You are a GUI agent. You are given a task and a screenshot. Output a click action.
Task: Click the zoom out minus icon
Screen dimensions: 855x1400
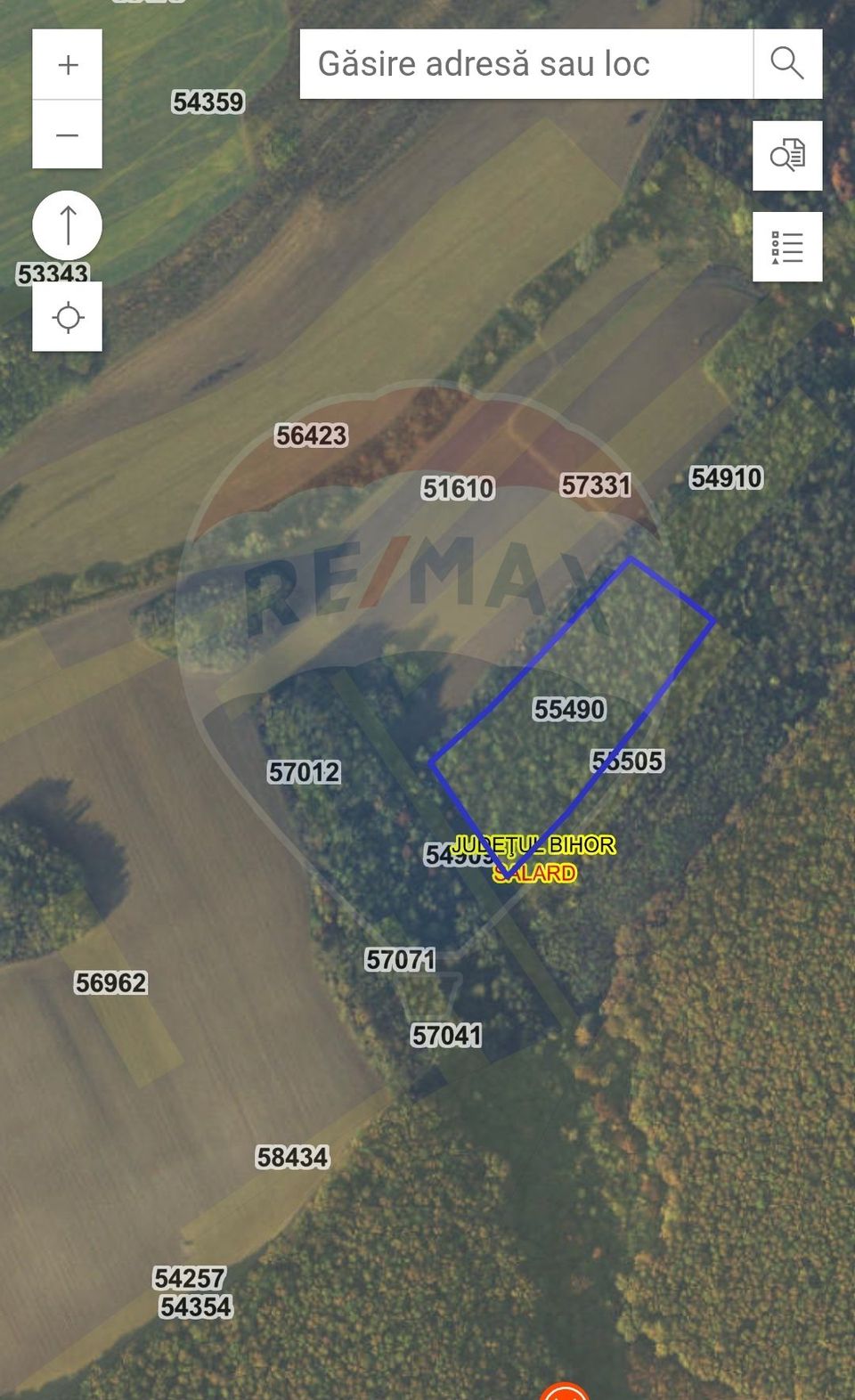point(67,134)
